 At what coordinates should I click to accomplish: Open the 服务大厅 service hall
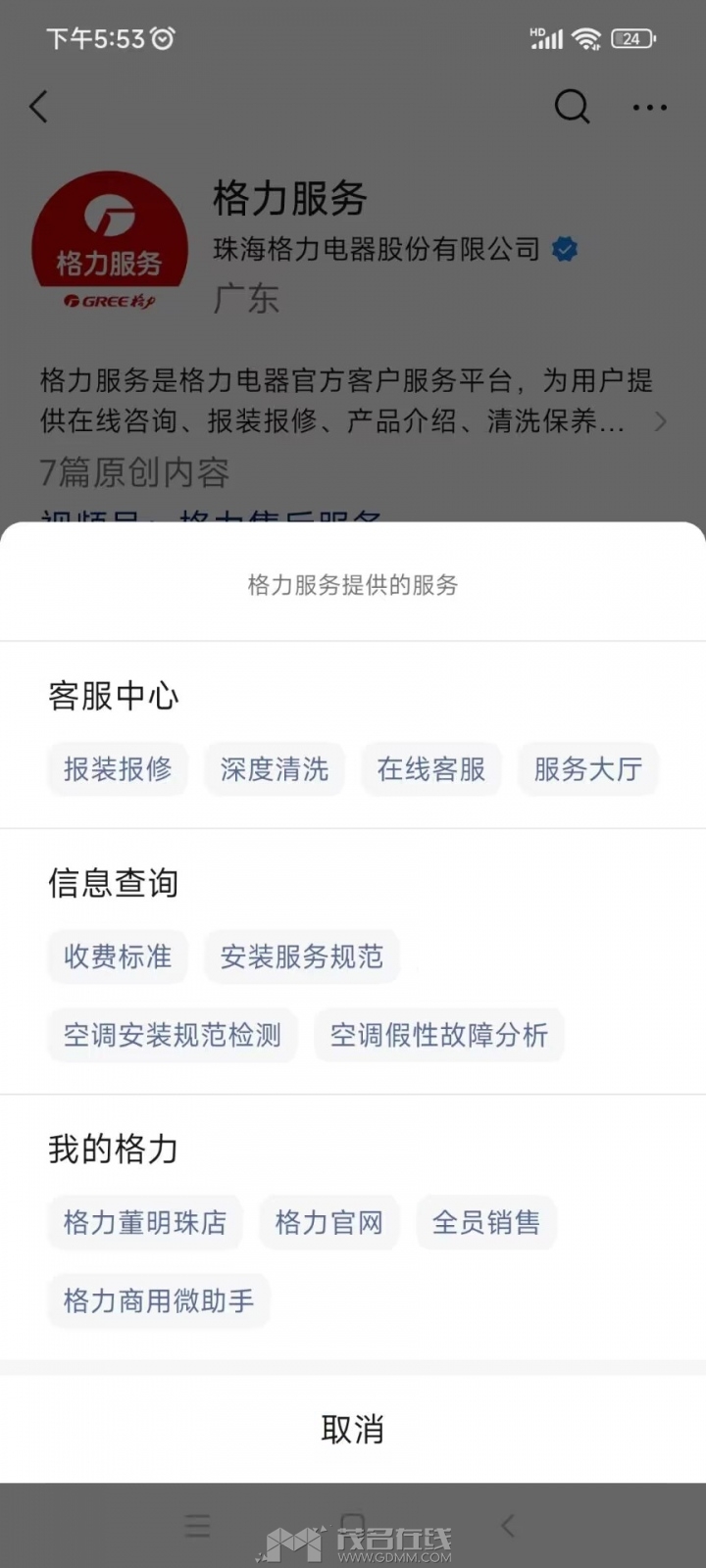pos(587,769)
